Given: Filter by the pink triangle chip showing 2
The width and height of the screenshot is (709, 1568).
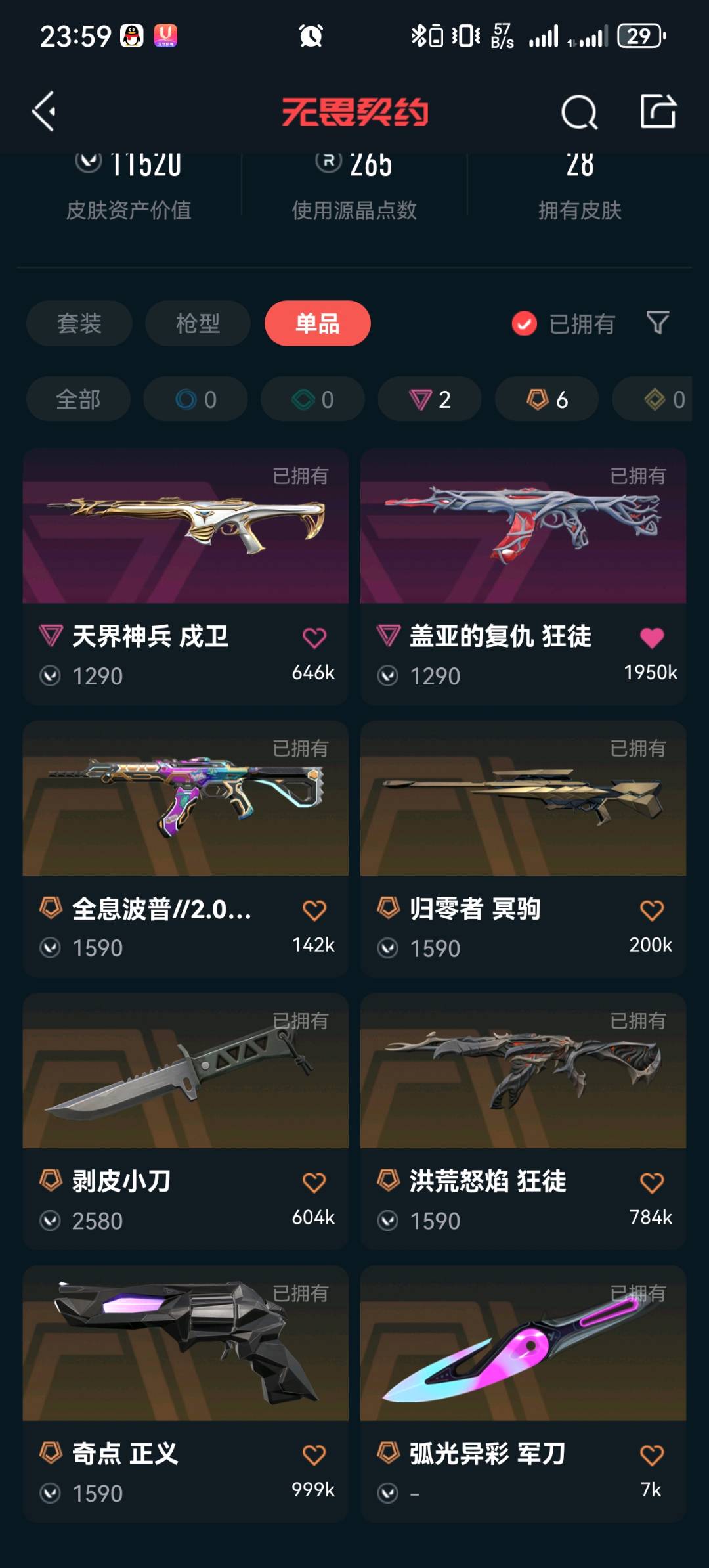Looking at the screenshot, I should coord(430,399).
